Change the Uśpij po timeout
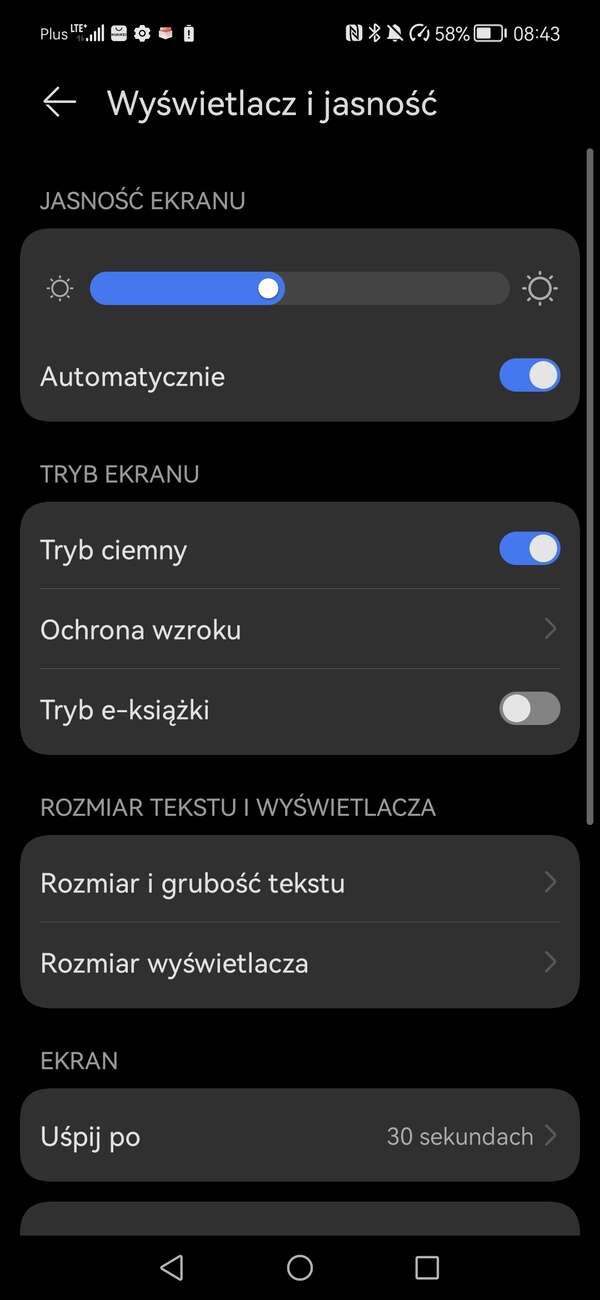 299,1136
